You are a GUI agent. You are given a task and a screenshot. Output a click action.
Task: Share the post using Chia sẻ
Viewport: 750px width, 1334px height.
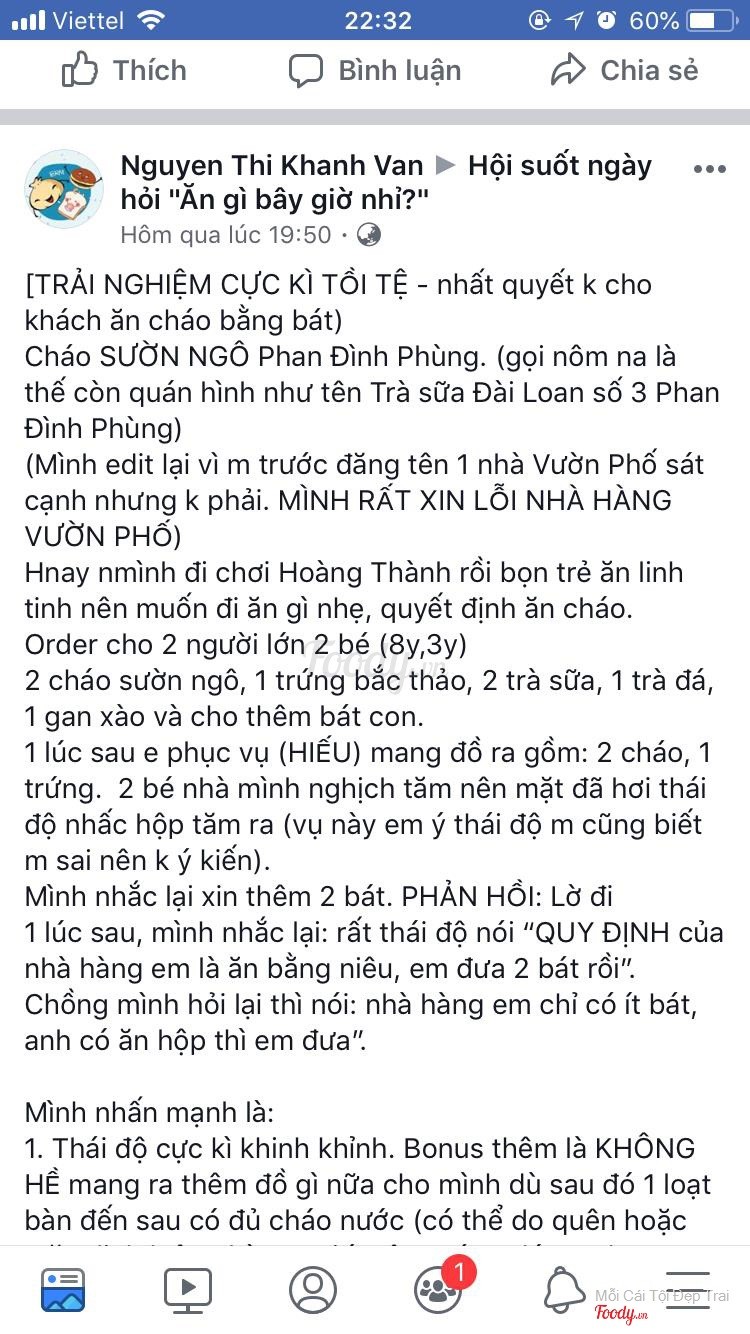[x=624, y=71]
